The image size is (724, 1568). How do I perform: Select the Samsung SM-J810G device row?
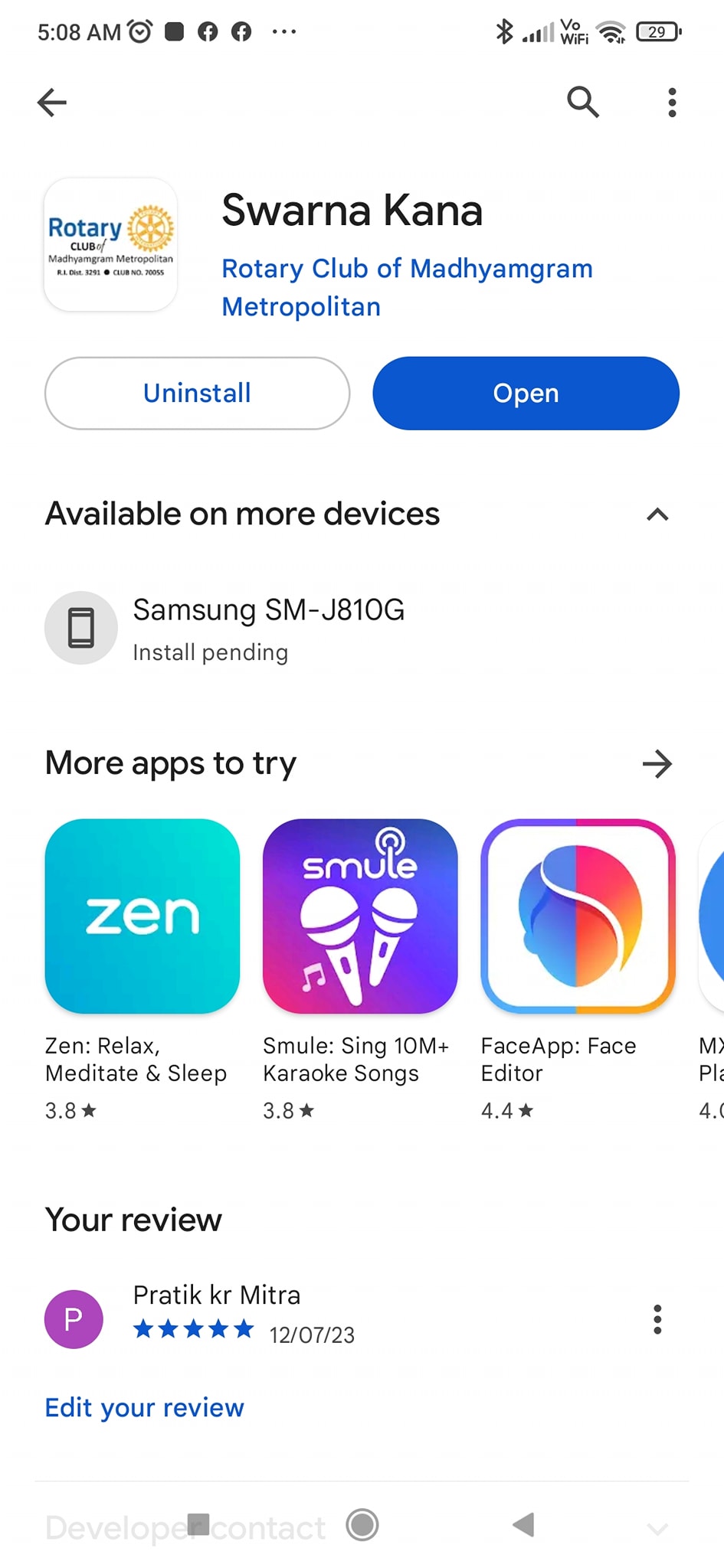coord(268,628)
